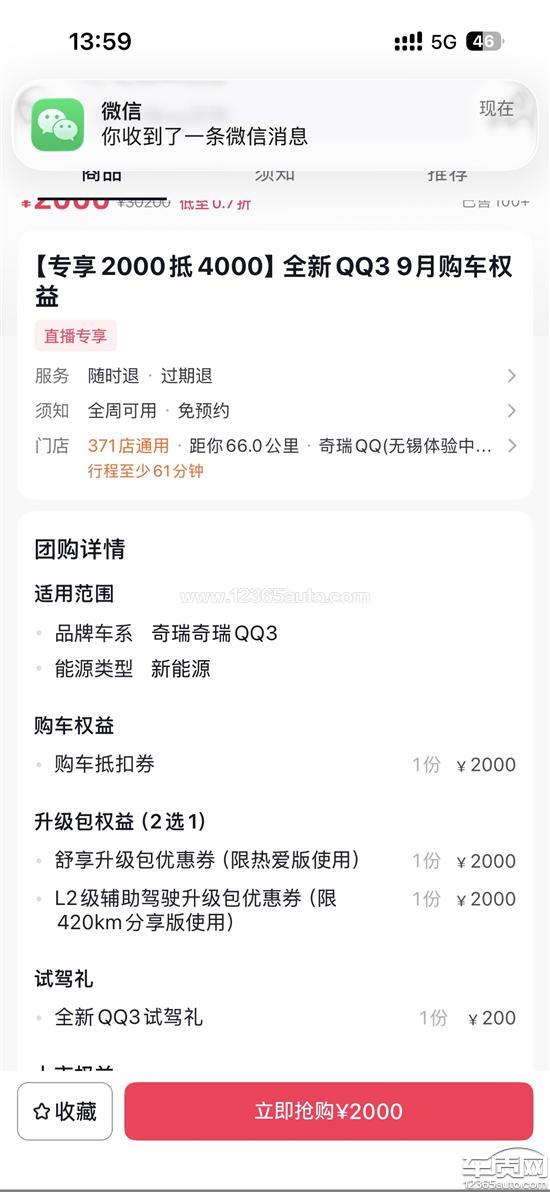
Task: Tap 立即抢购¥2000 to buy now
Action: point(329,1111)
